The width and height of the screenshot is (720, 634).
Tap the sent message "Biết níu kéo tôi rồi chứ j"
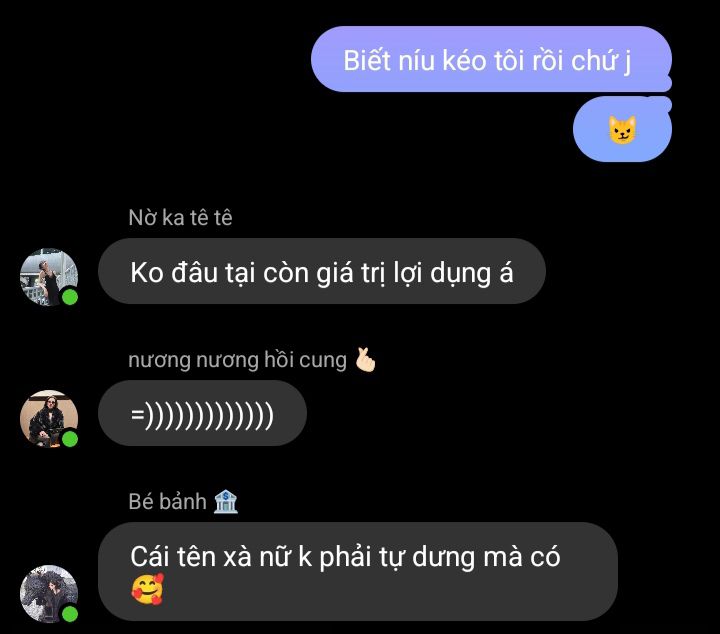coord(490,60)
